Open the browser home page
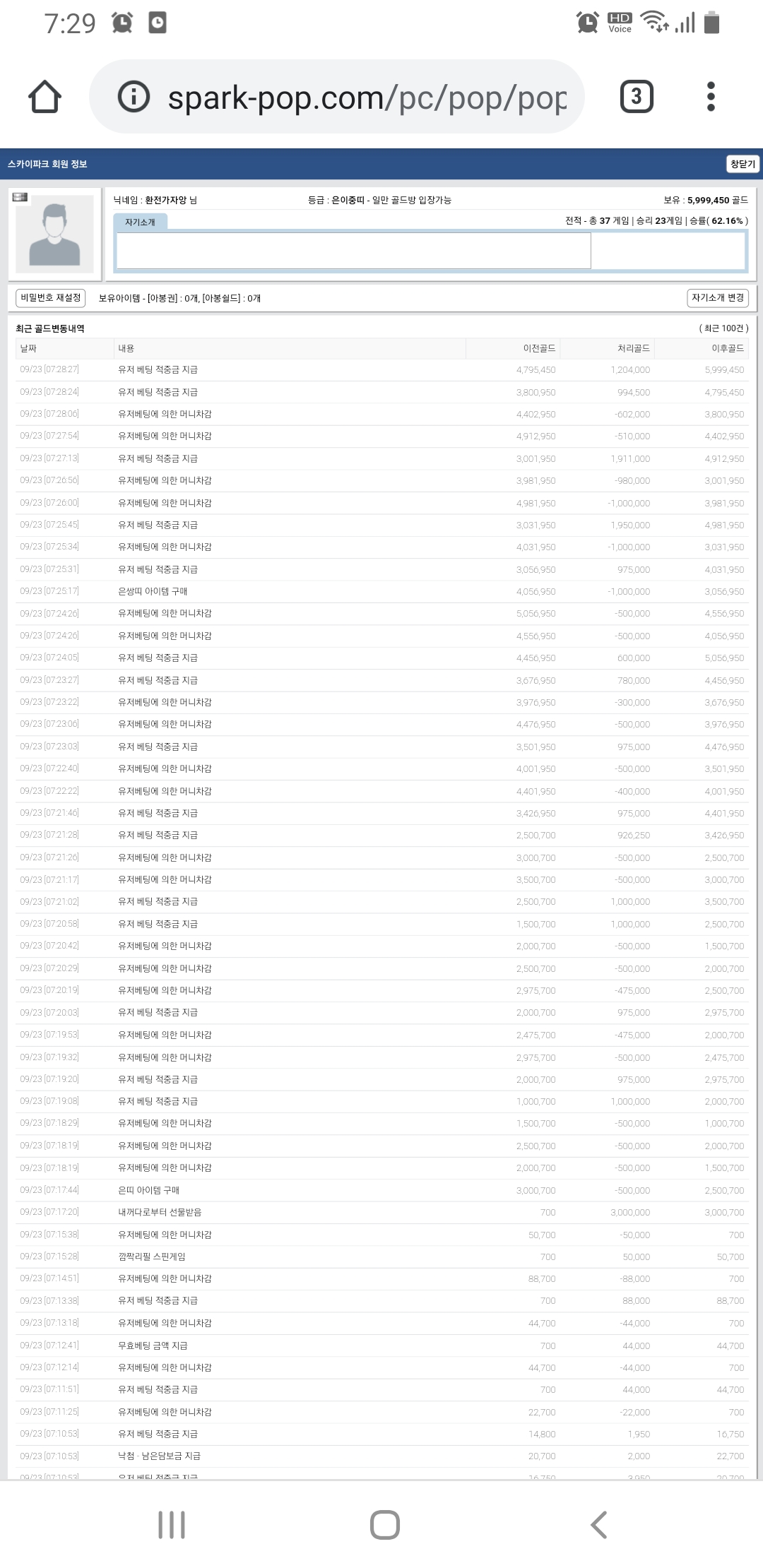The image size is (763, 1568). (x=45, y=97)
